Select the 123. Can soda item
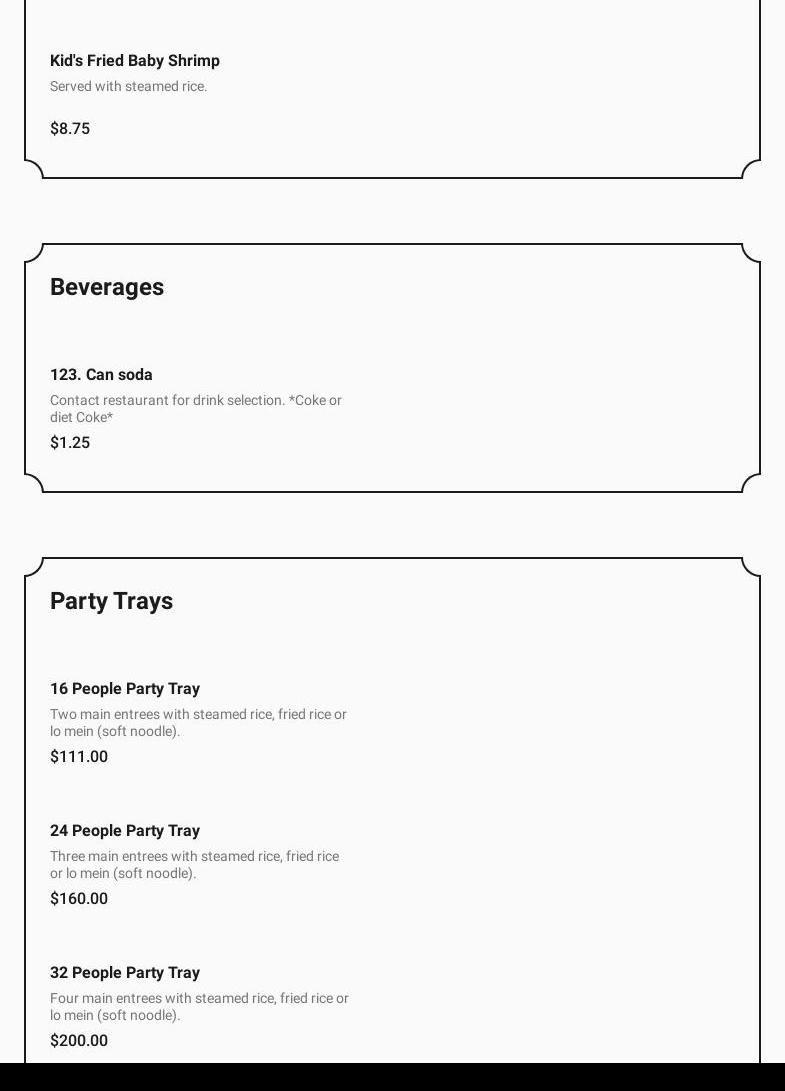 coord(101,375)
